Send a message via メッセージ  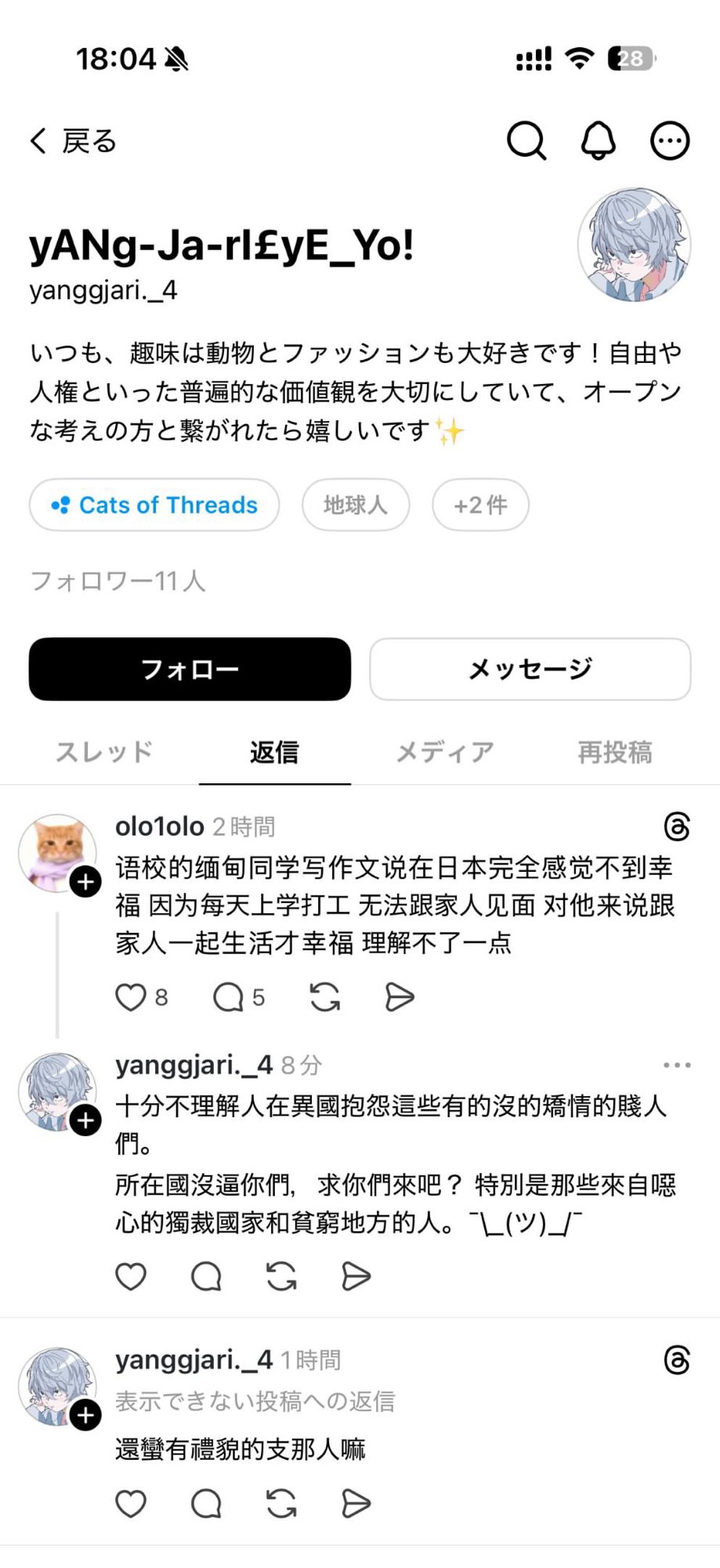(x=530, y=669)
